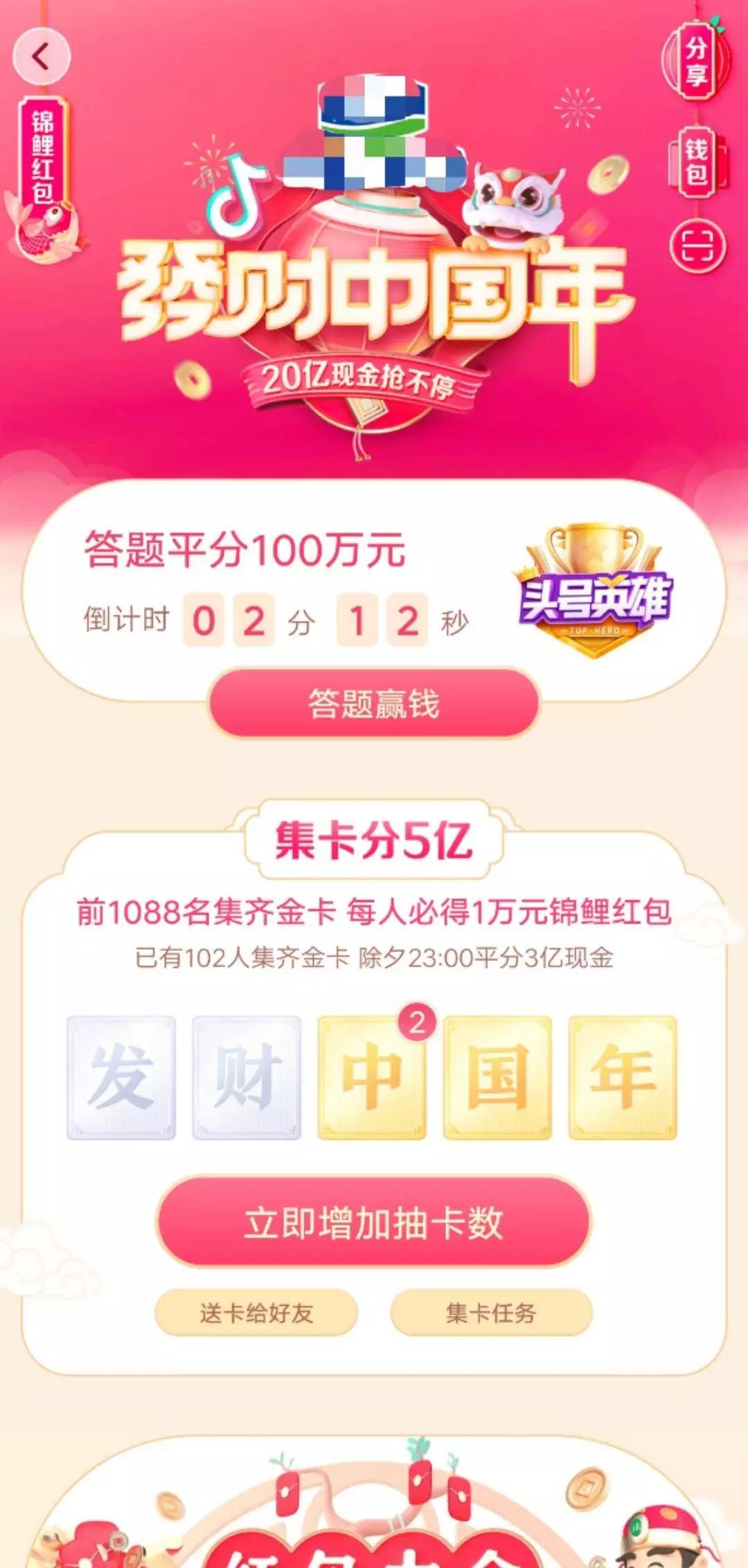748x1568 pixels.
Task: Open the gold 中 card
Action: (x=372, y=1077)
